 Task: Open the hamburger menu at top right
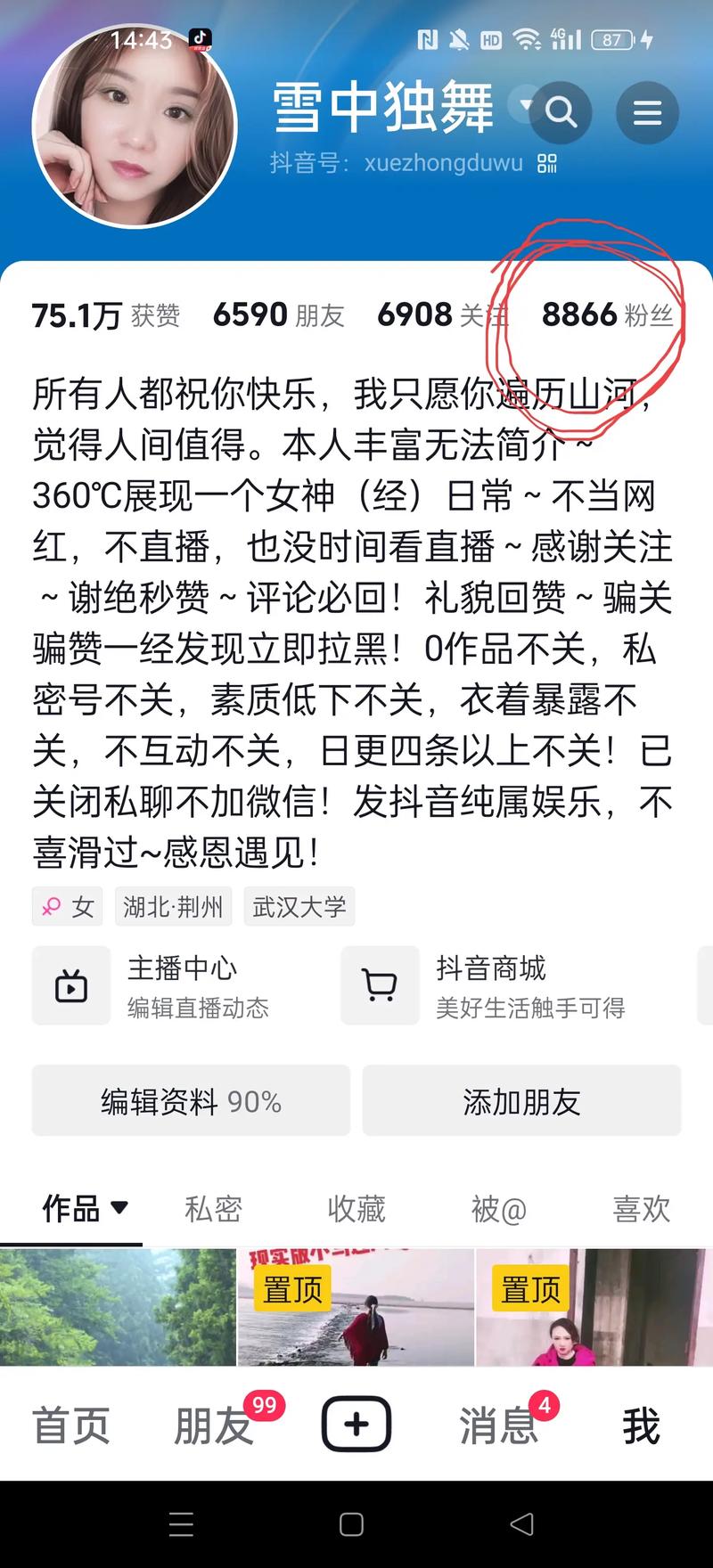[x=648, y=112]
